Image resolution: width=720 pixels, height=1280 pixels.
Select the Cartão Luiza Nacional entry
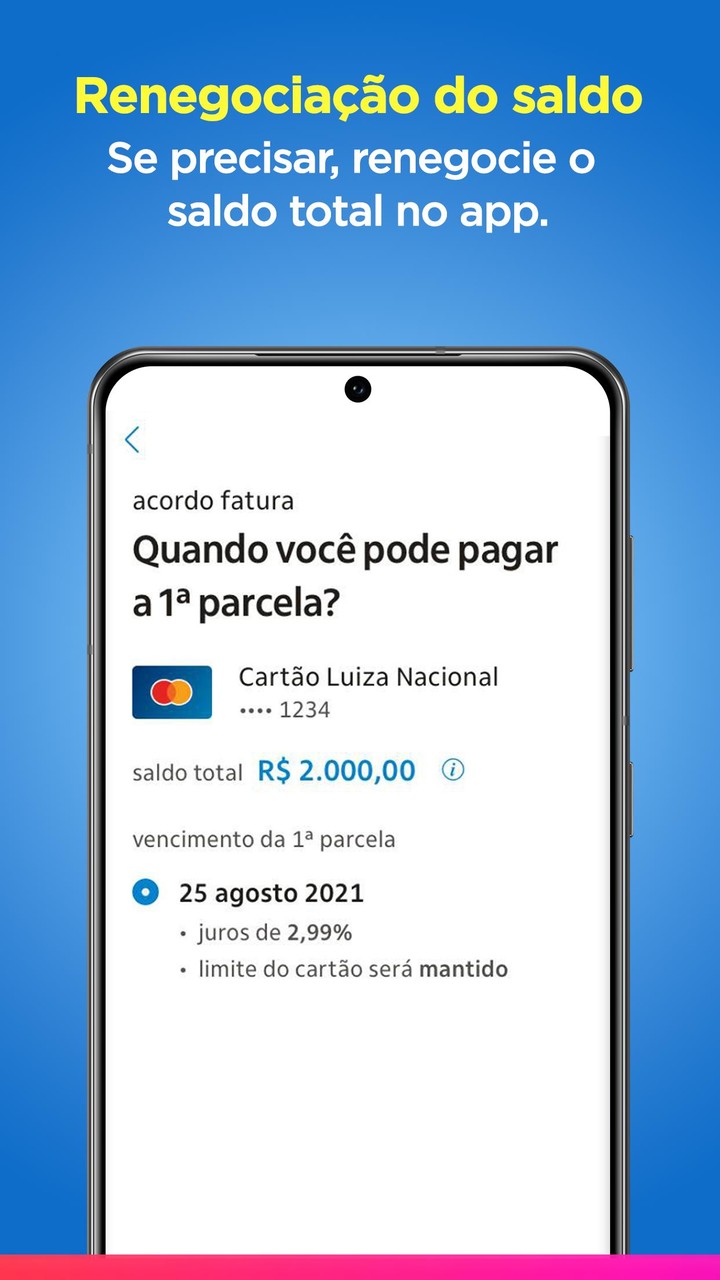(367, 677)
